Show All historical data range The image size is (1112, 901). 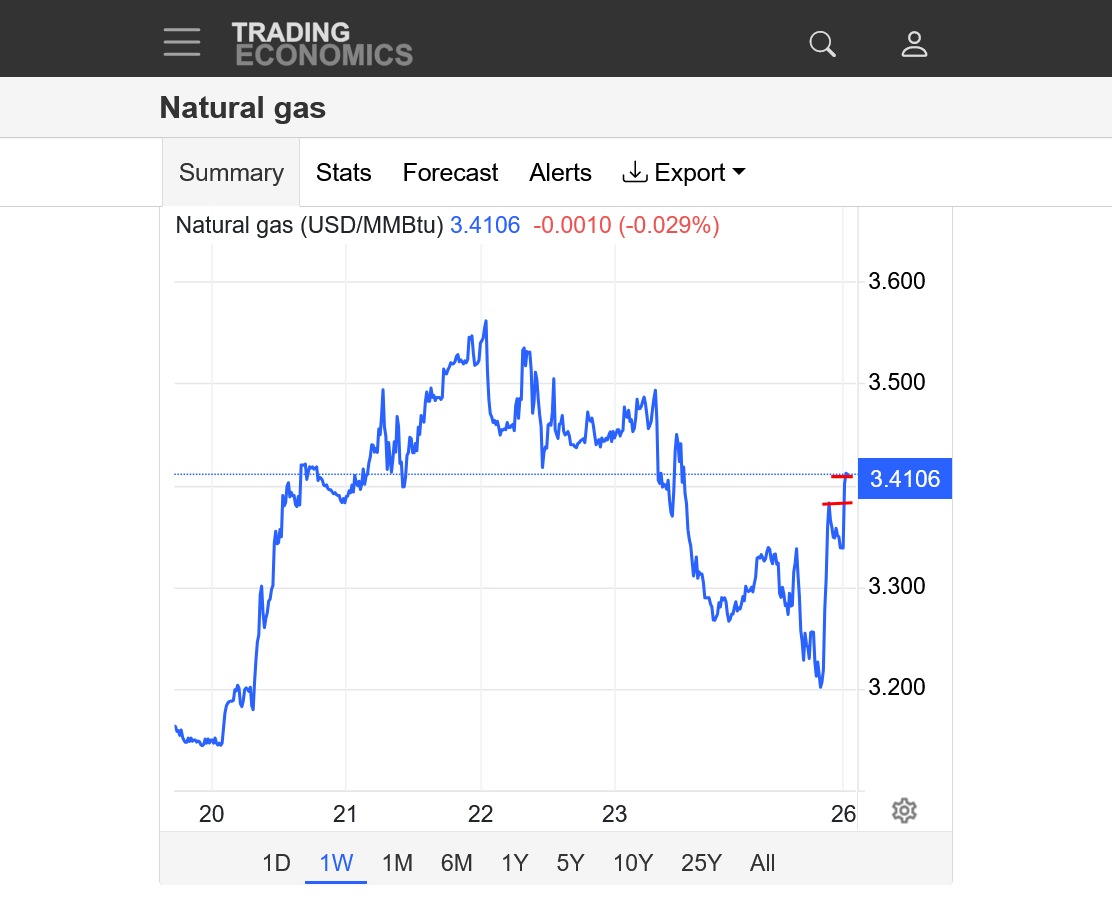(762, 863)
